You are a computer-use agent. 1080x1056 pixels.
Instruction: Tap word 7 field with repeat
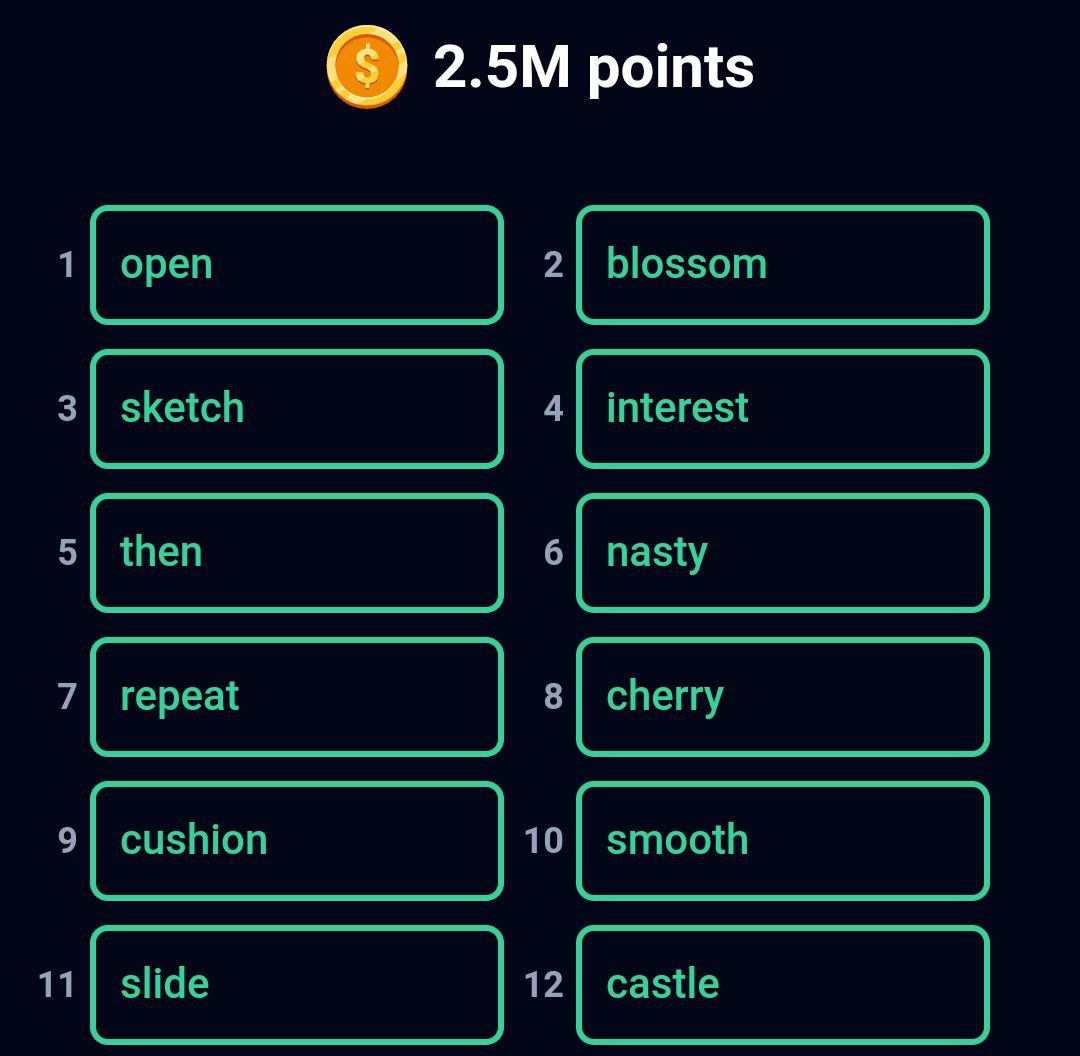tap(297, 697)
